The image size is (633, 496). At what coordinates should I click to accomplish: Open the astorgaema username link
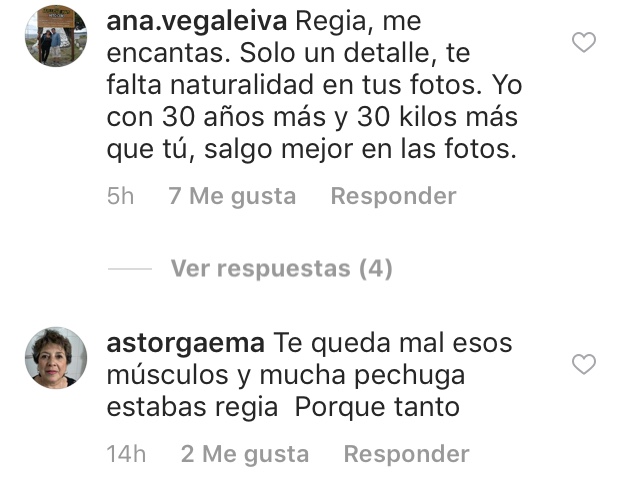185,343
